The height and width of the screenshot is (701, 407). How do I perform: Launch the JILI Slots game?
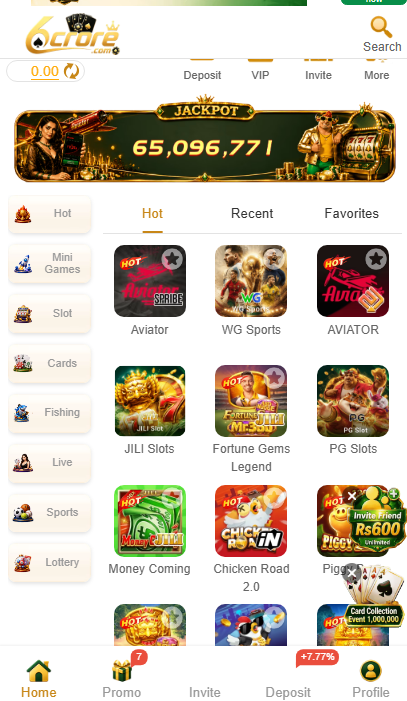pyautogui.click(x=150, y=401)
